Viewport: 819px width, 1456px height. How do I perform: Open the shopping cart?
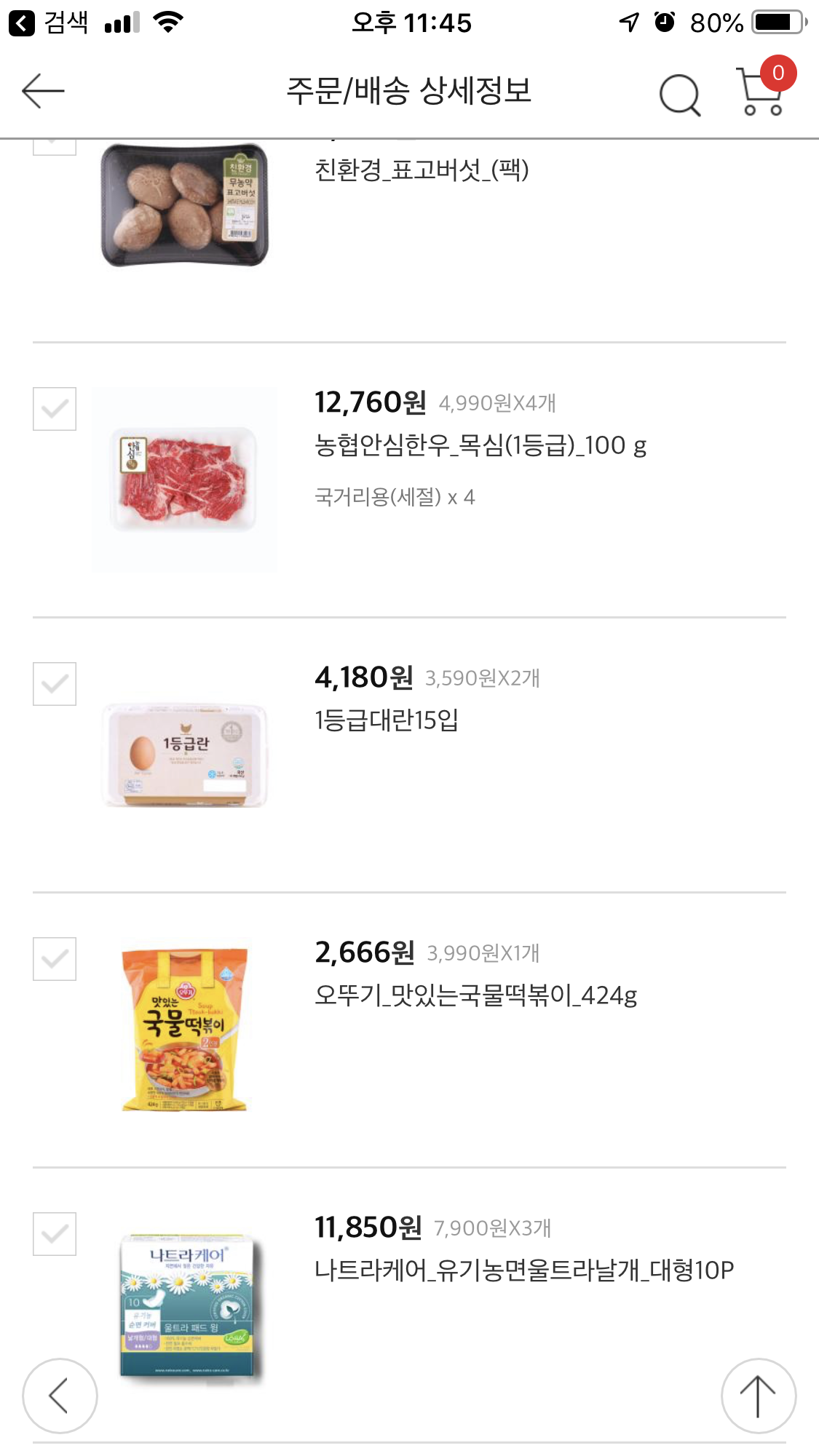coord(761,92)
